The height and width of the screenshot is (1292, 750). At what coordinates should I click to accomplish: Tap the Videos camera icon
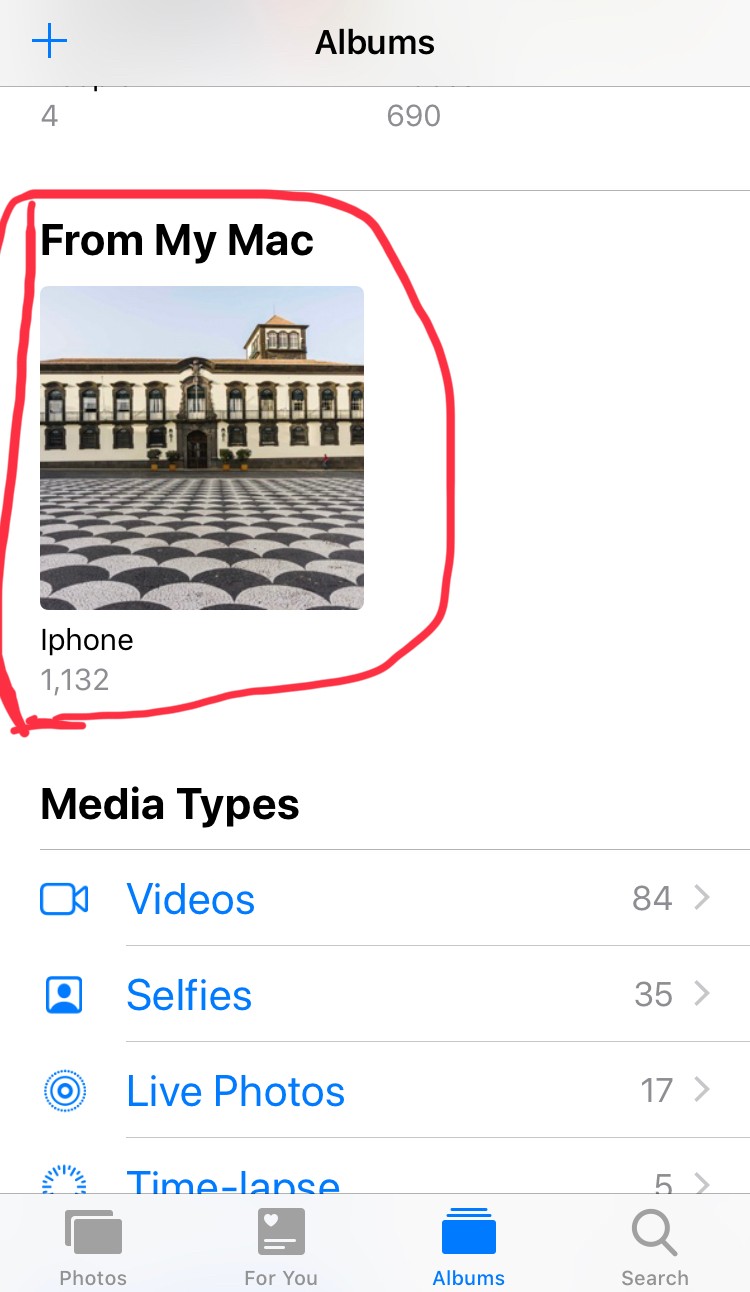click(64, 898)
